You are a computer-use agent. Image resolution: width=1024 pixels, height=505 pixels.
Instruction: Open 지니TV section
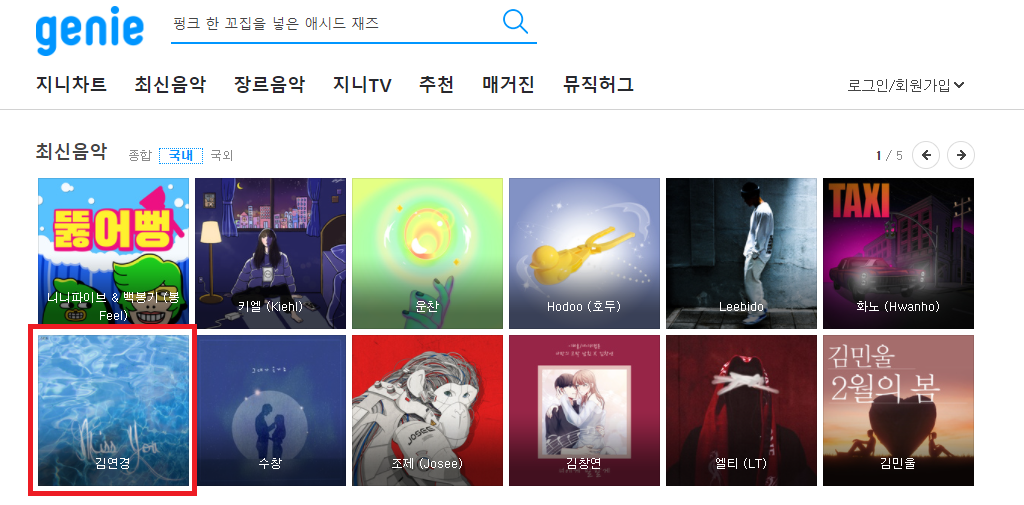click(362, 84)
